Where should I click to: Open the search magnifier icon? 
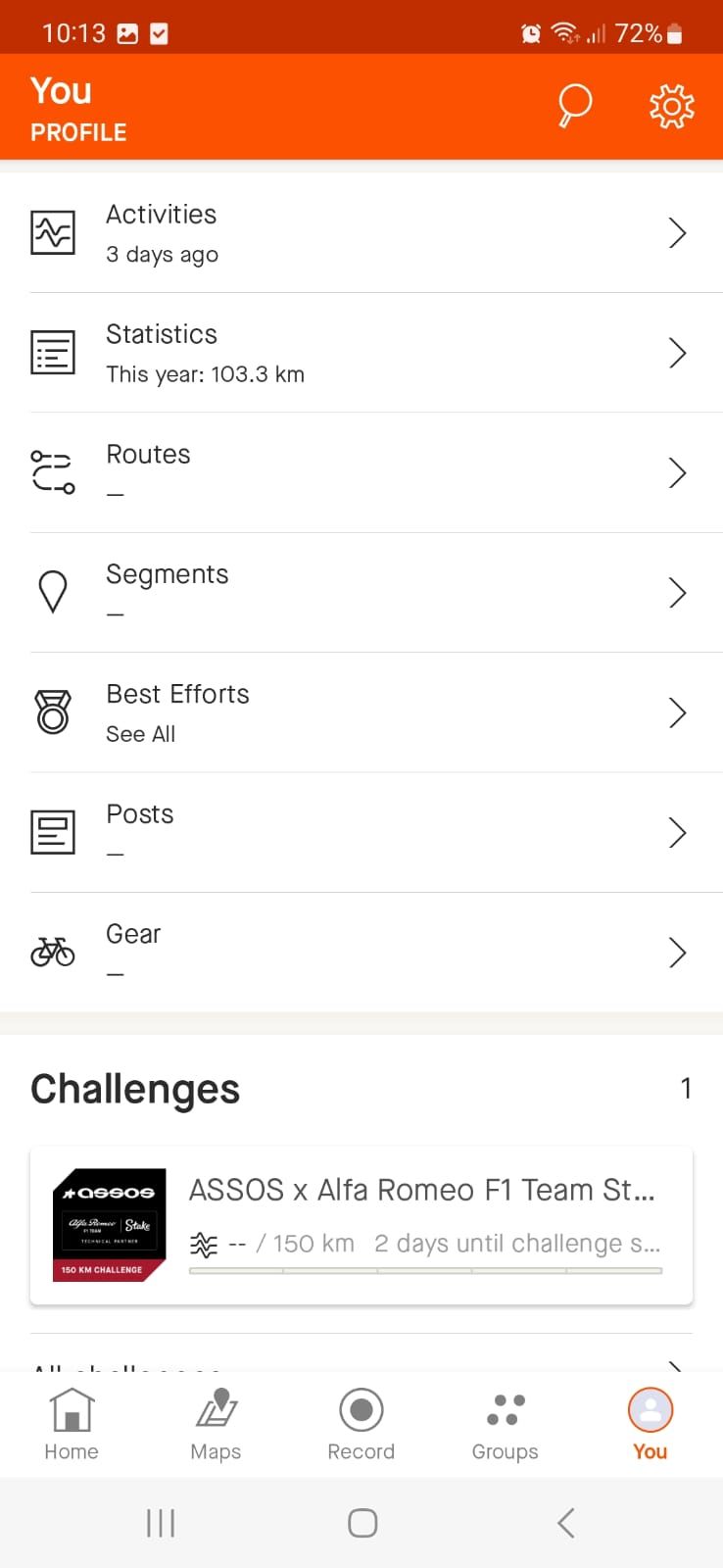[574, 105]
